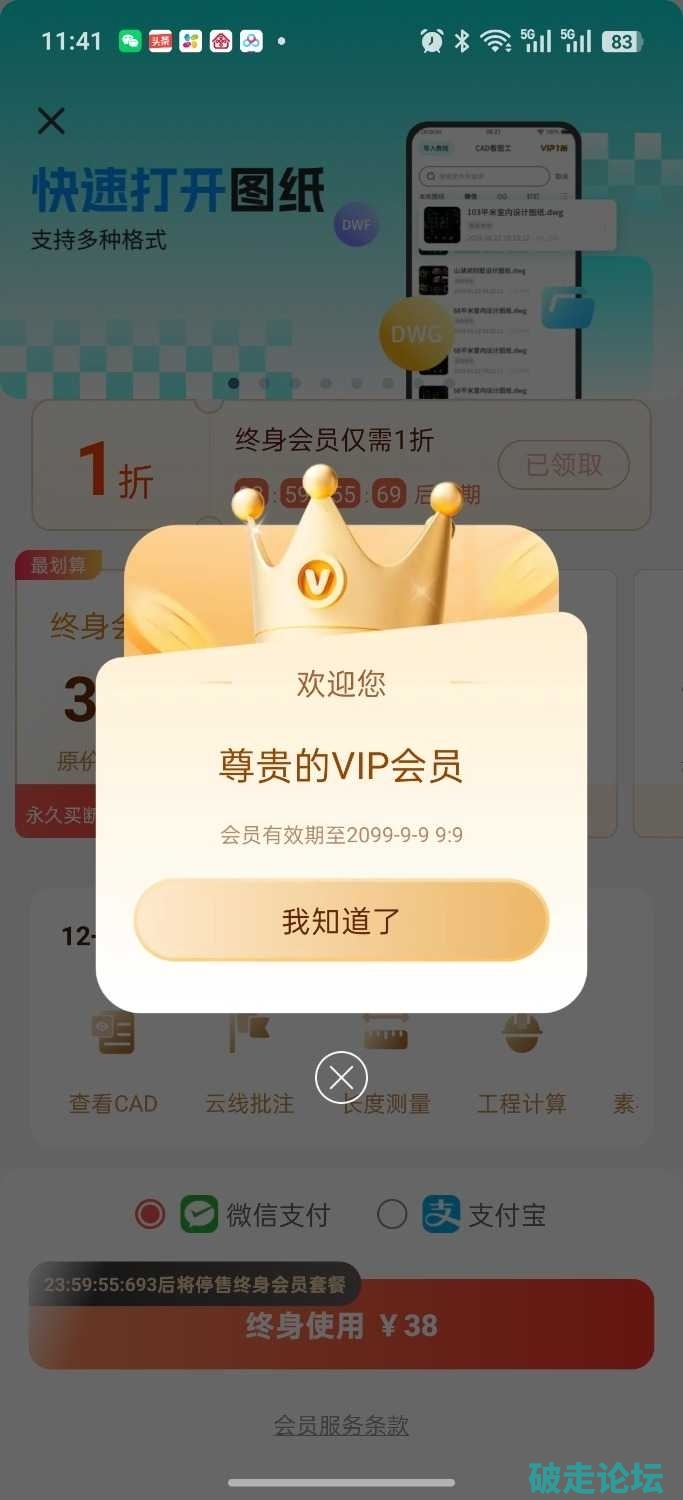683x1500 pixels.
Task: Tap the 已领取 coupon button
Action: (564, 465)
